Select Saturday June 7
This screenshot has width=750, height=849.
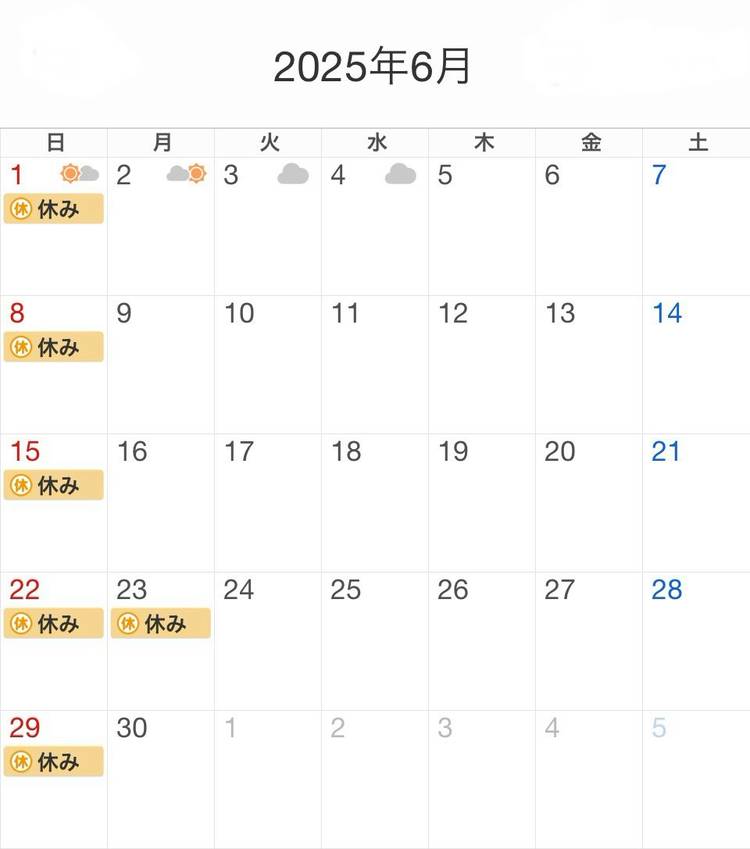click(x=696, y=226)
